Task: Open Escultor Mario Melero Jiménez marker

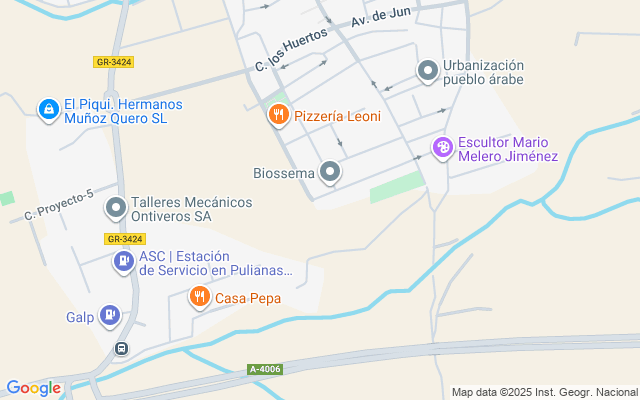Action: [442, 147]
